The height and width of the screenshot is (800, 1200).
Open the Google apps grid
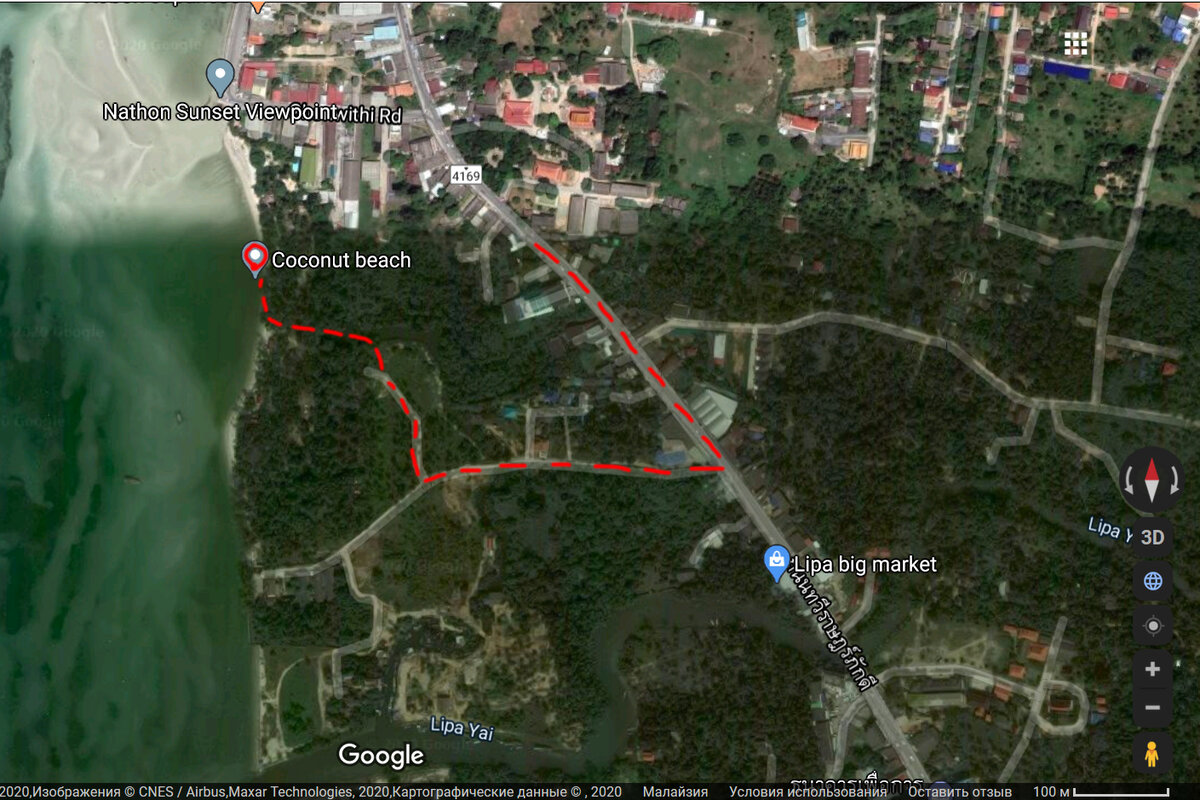pos(1076,43)
